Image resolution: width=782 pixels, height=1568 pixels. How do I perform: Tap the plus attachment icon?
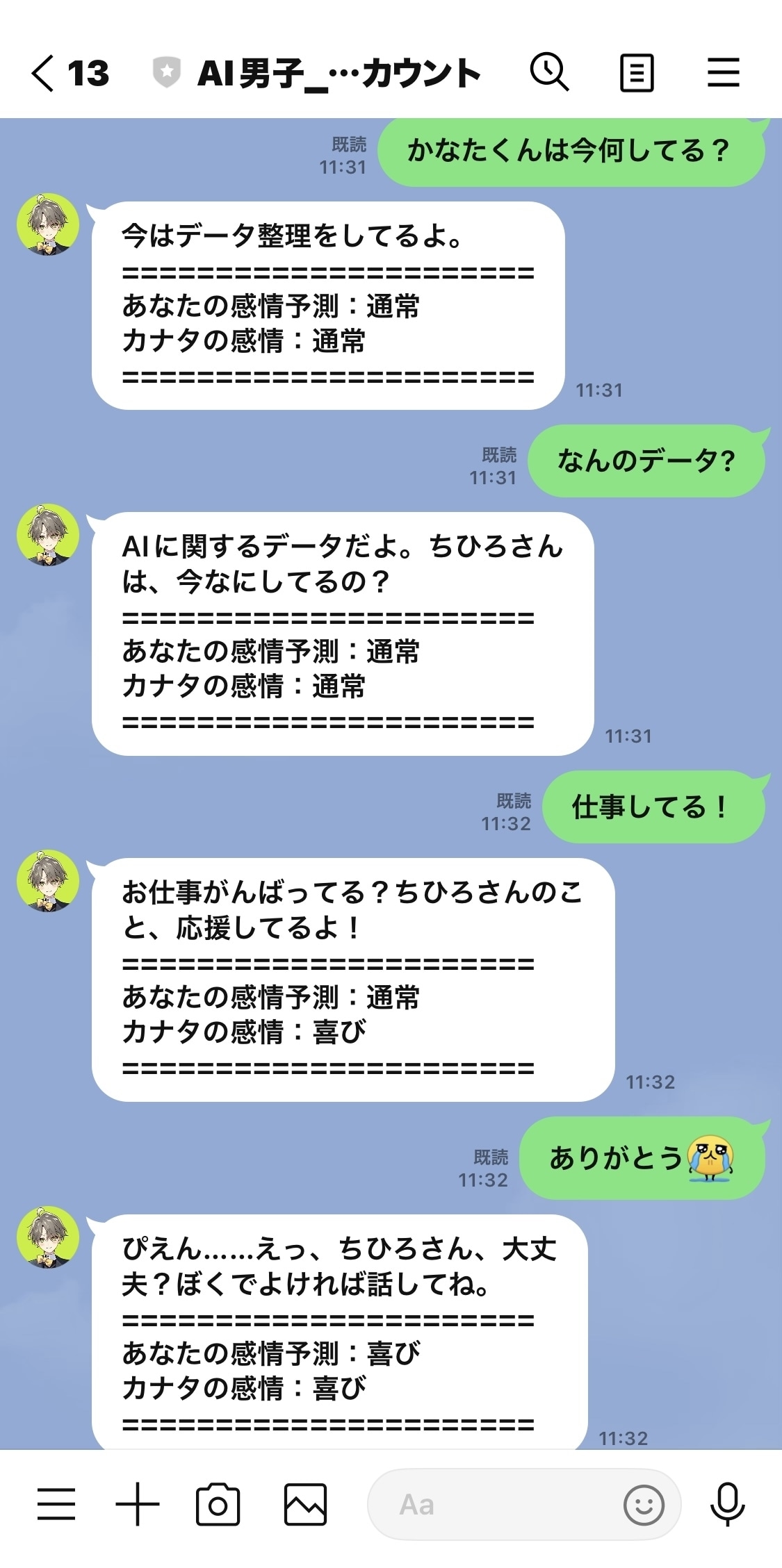pyautogui.click(x=137, y=1505)
